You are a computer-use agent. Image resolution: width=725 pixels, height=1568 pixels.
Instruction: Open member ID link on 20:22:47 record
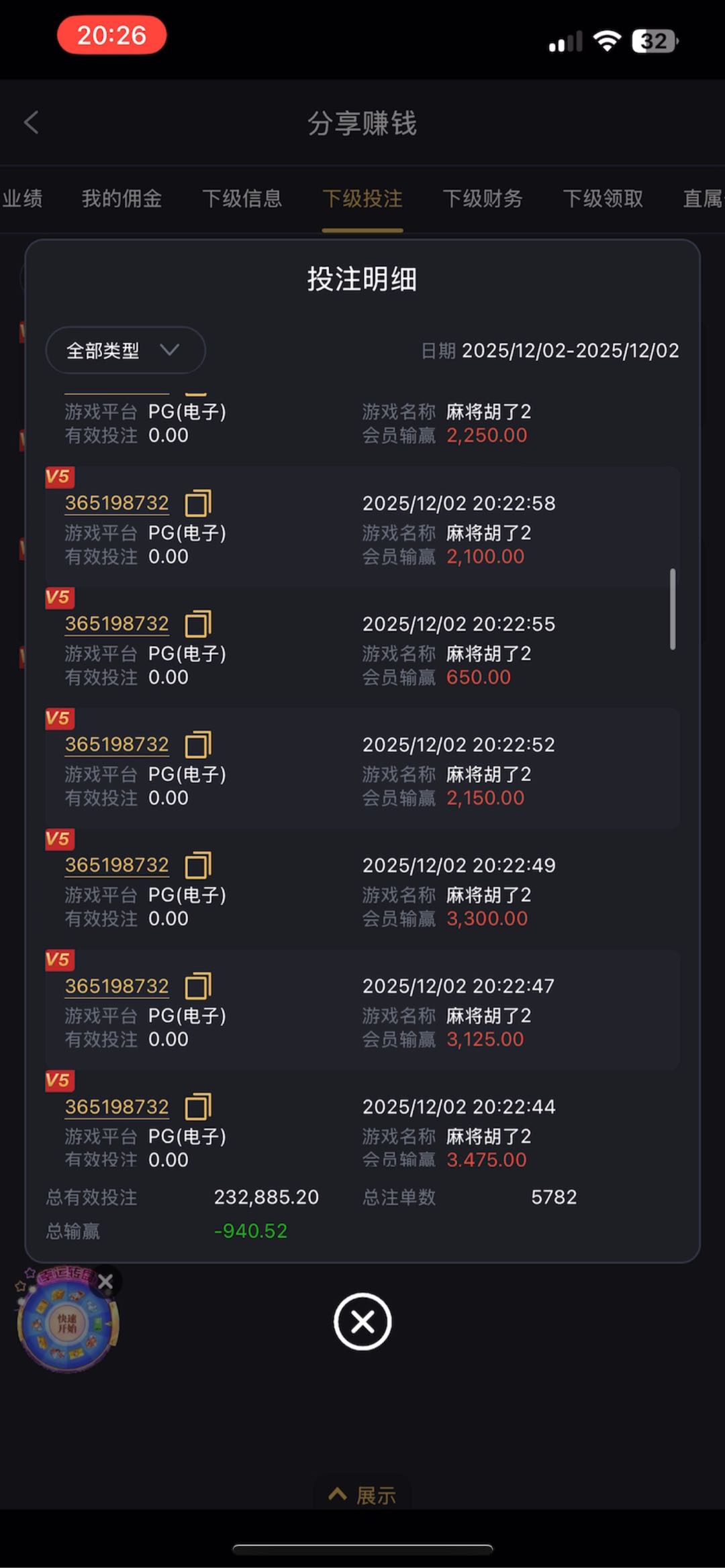117,986
